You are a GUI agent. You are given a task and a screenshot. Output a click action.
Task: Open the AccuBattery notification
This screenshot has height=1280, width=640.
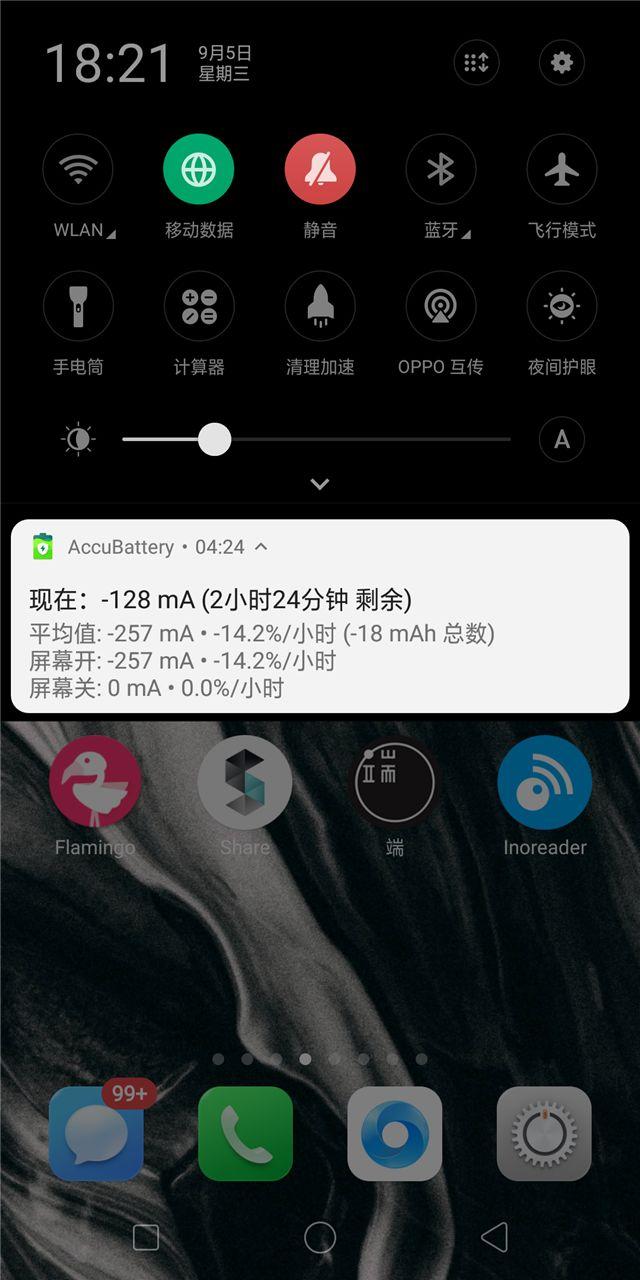click(320, 630)
